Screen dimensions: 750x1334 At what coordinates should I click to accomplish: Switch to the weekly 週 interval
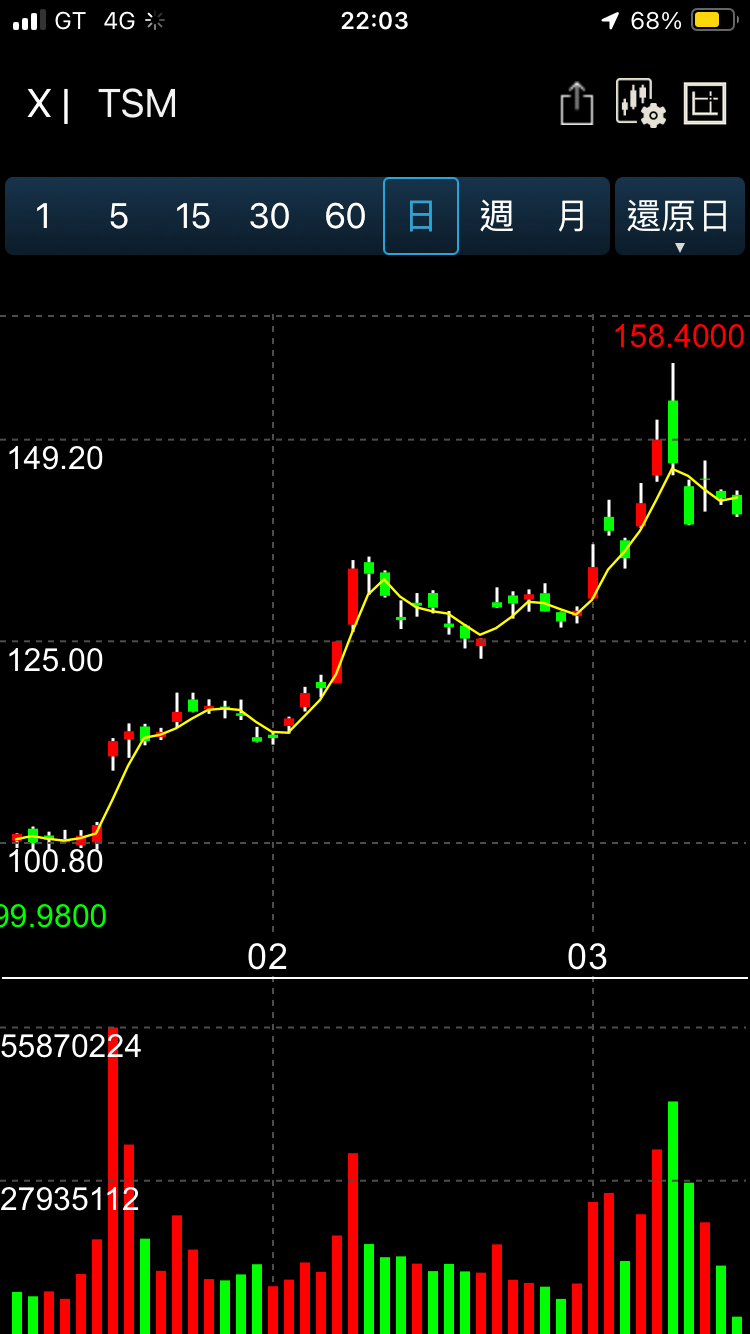(497, 216)
